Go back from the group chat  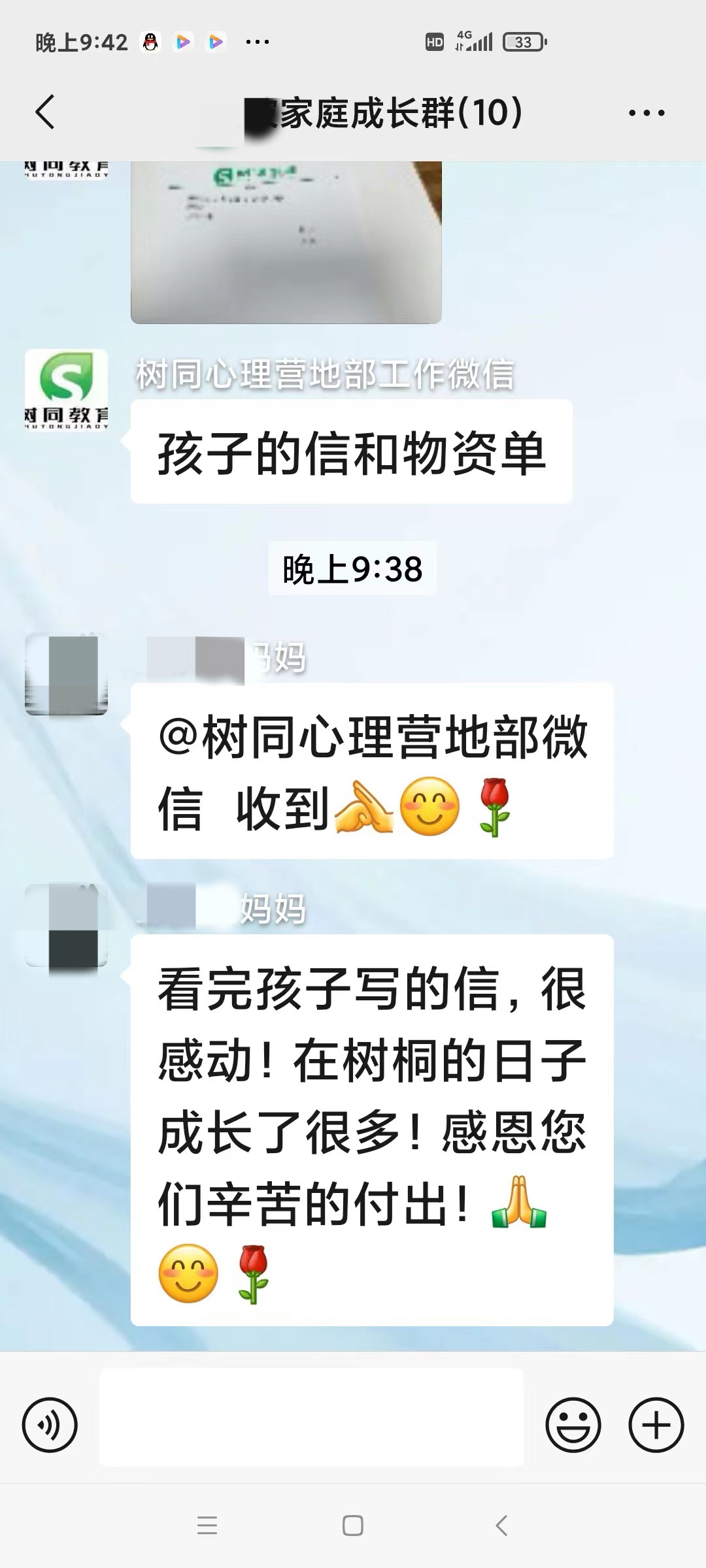click(44, 112)
